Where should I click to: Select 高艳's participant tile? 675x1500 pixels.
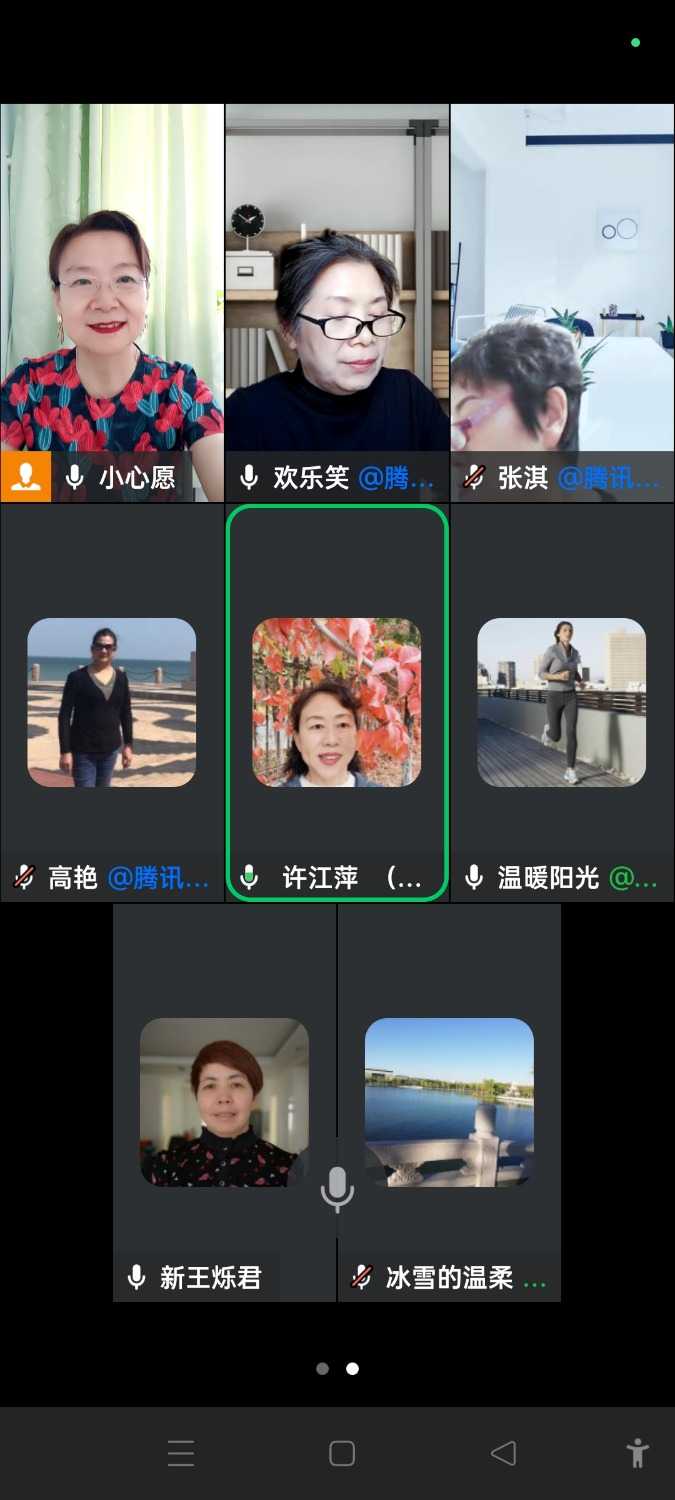click(x=112, y=702)
